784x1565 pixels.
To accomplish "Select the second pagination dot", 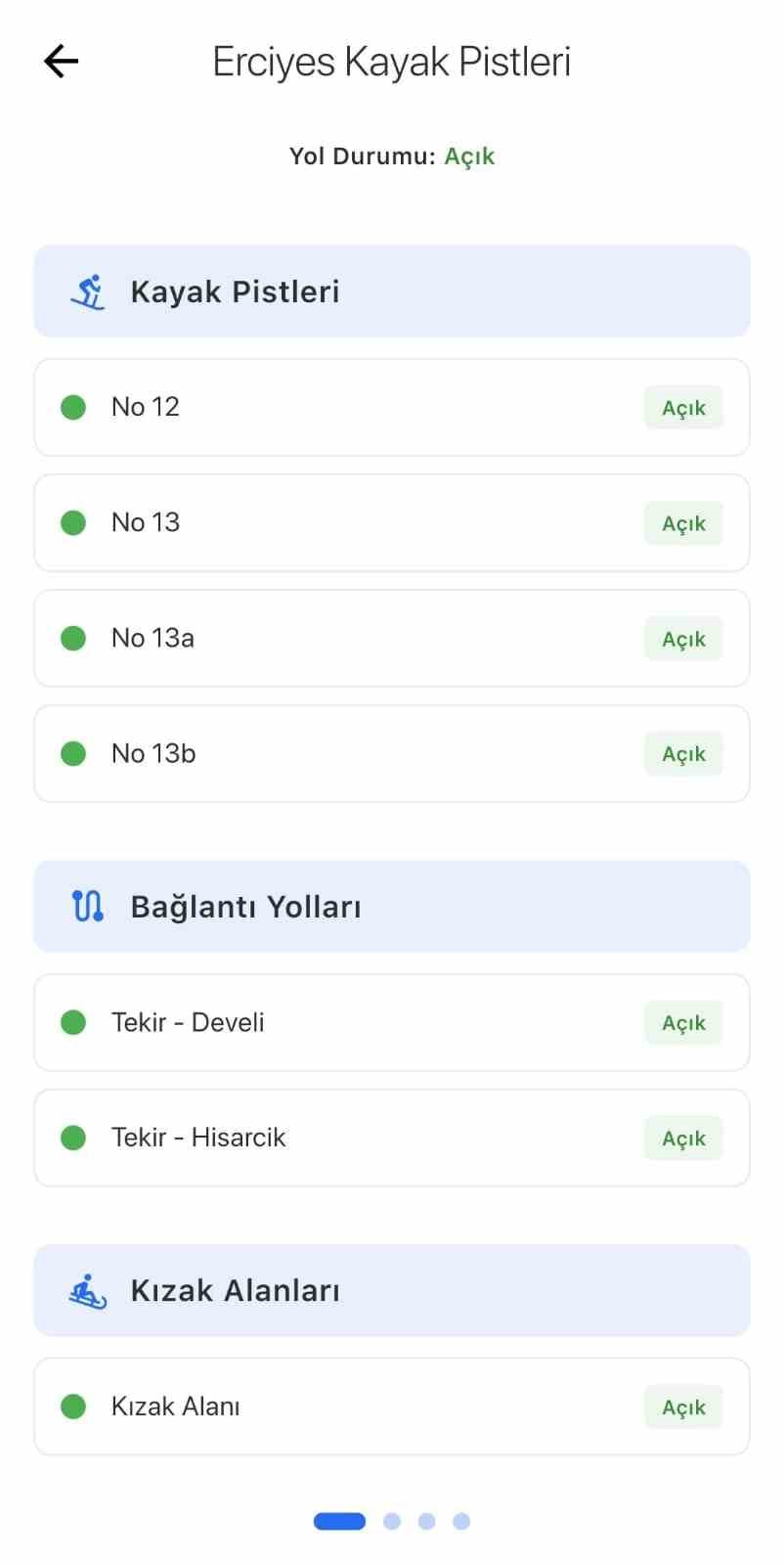I will point(392,1521).
